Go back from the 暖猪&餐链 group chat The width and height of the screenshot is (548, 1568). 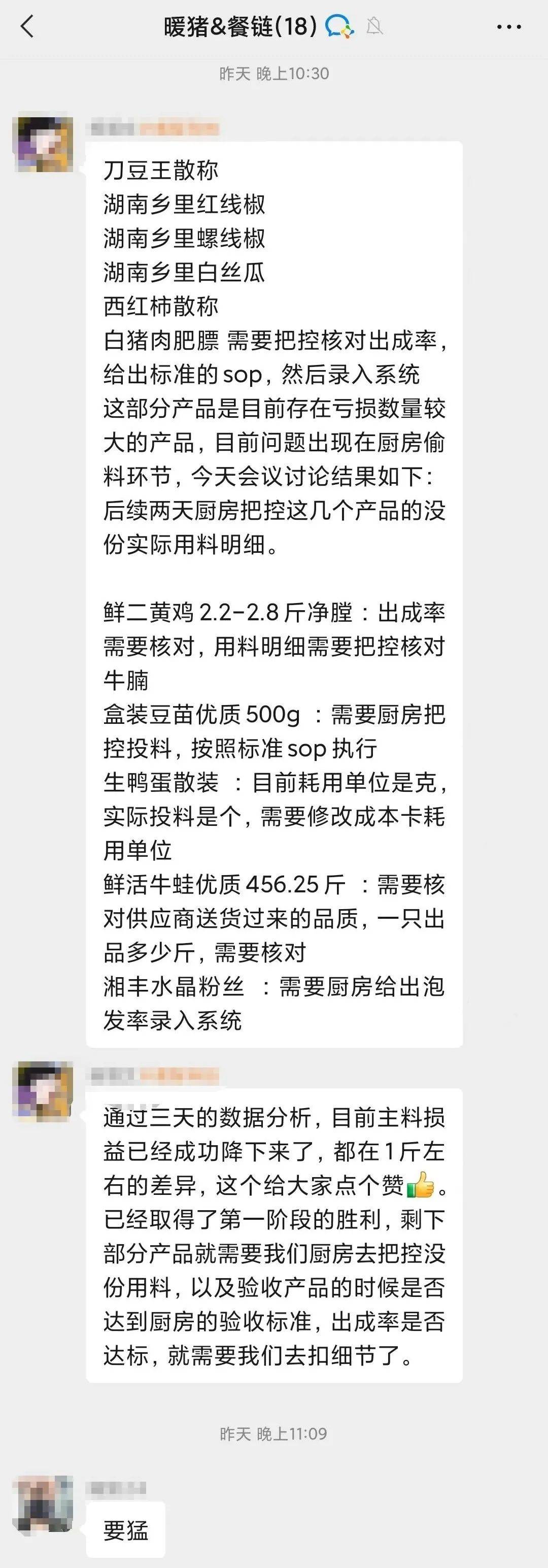pyautogui.click(x=27, y=27)
